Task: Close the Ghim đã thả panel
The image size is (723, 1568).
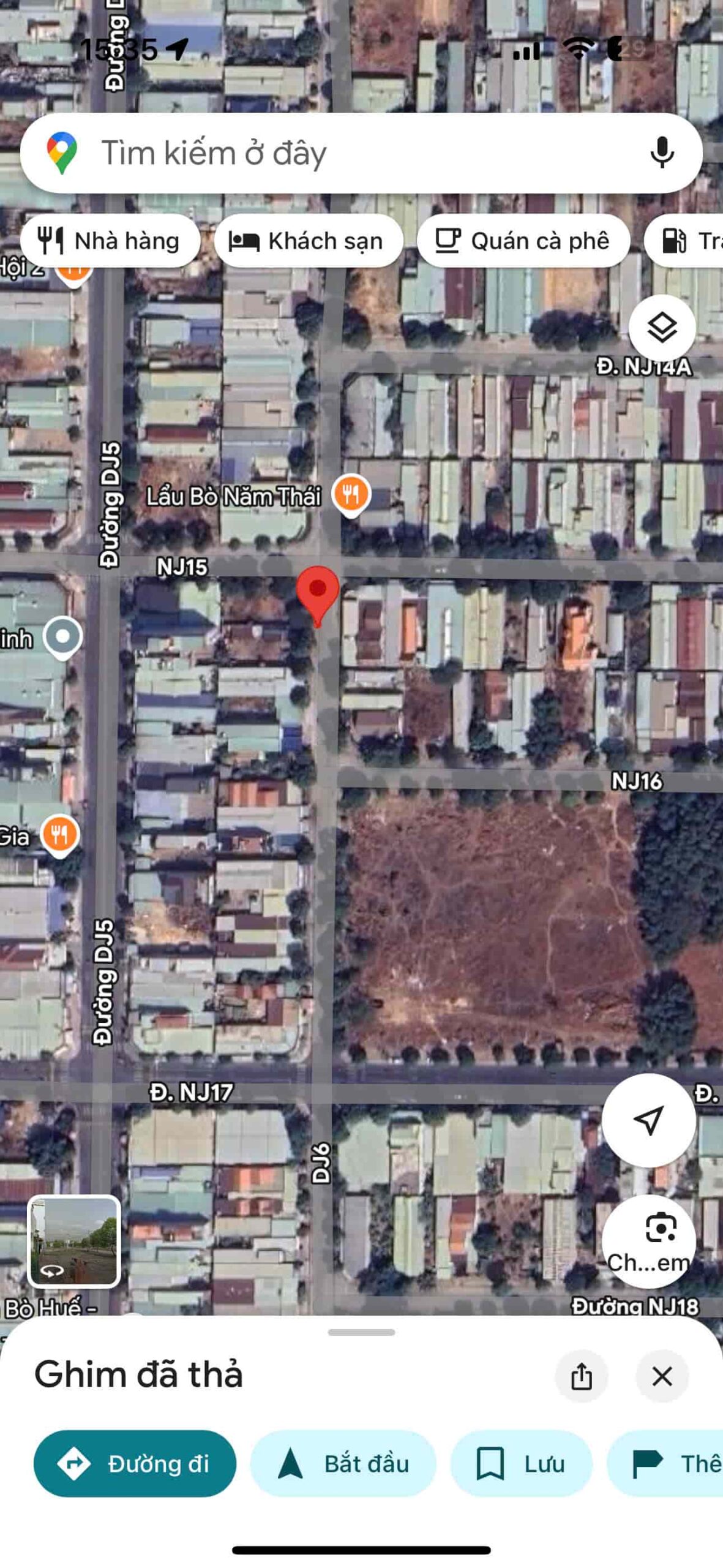Action: point(662,1376)
